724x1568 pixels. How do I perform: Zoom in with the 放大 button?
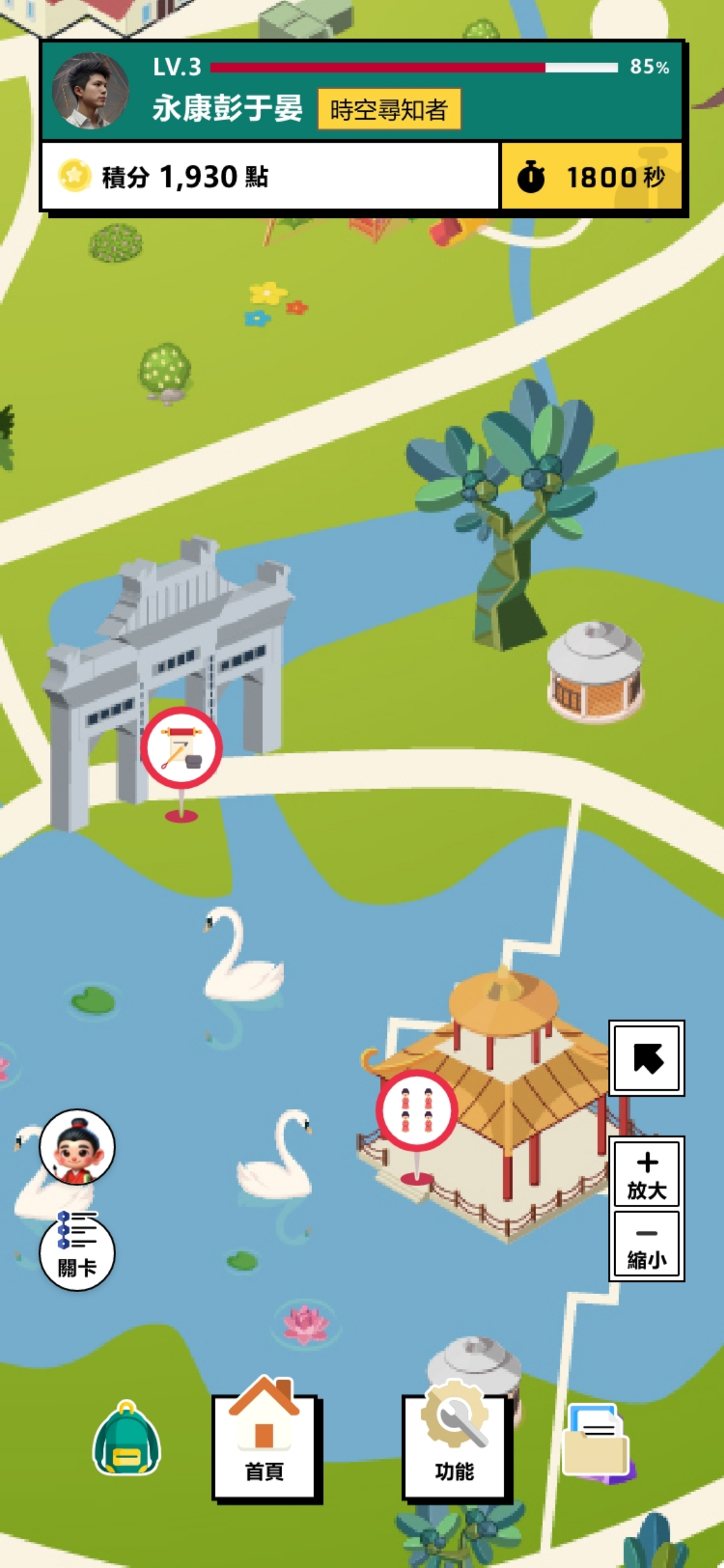click(x=647, y=1175)
